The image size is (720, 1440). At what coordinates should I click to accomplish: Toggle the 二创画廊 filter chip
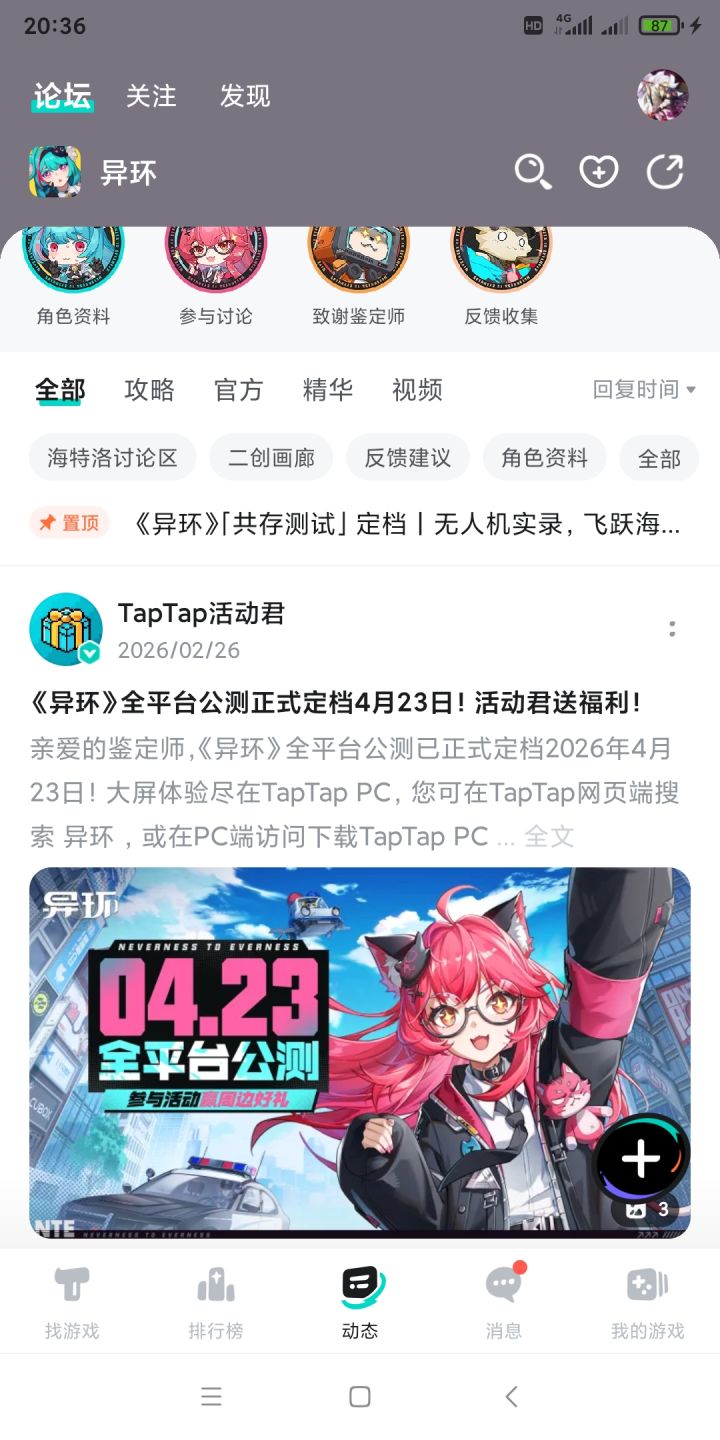click(271, 457)
